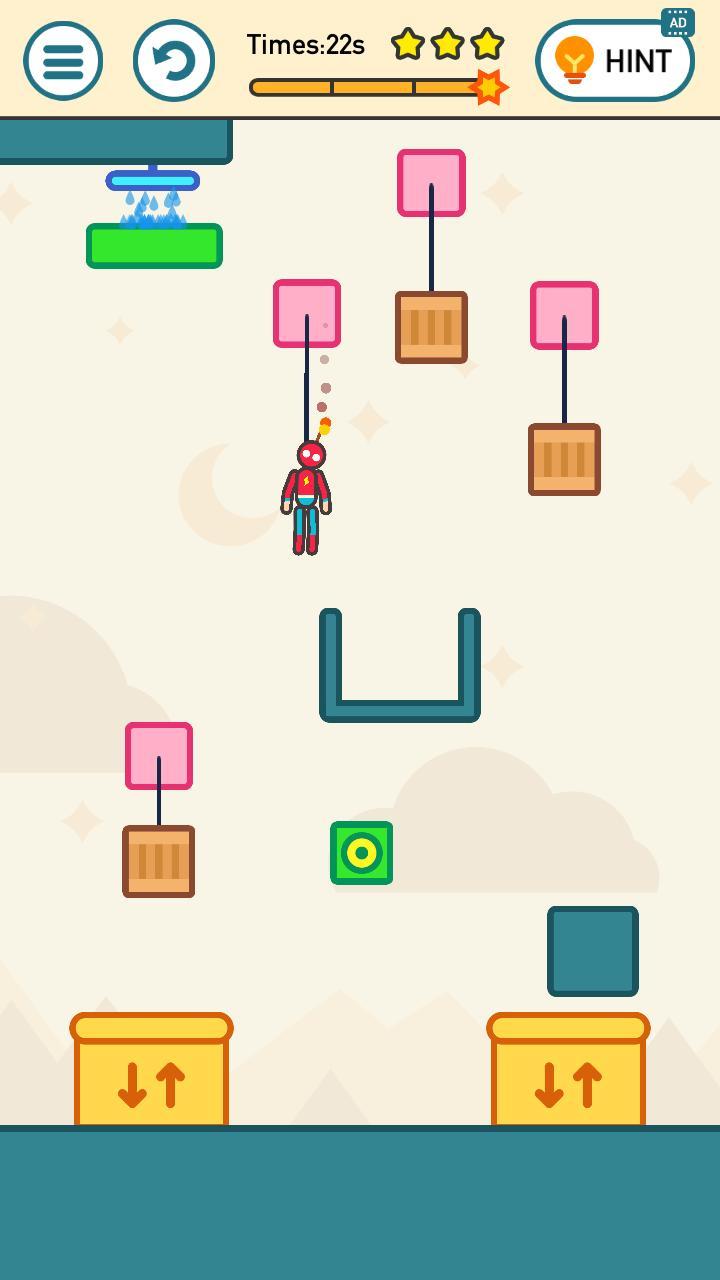Tap the rightmost pink block
Viewport: 720px width, 1280px height.
click(564, 315)
